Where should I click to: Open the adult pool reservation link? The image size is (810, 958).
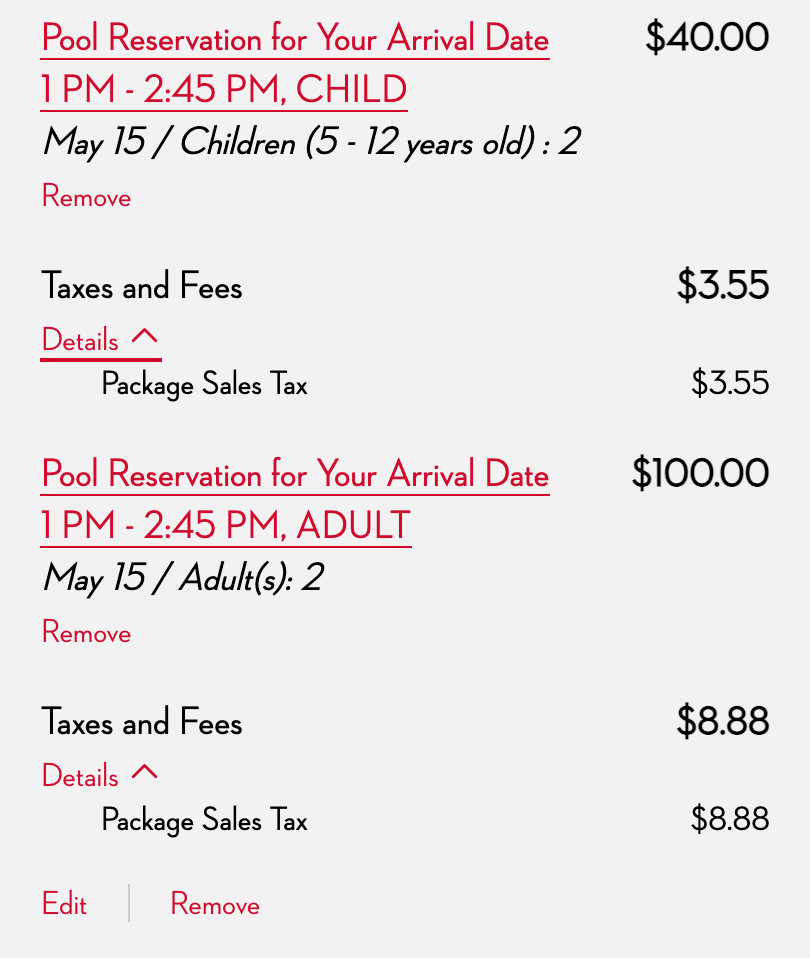pyautogui.click(x=295, y=499)
